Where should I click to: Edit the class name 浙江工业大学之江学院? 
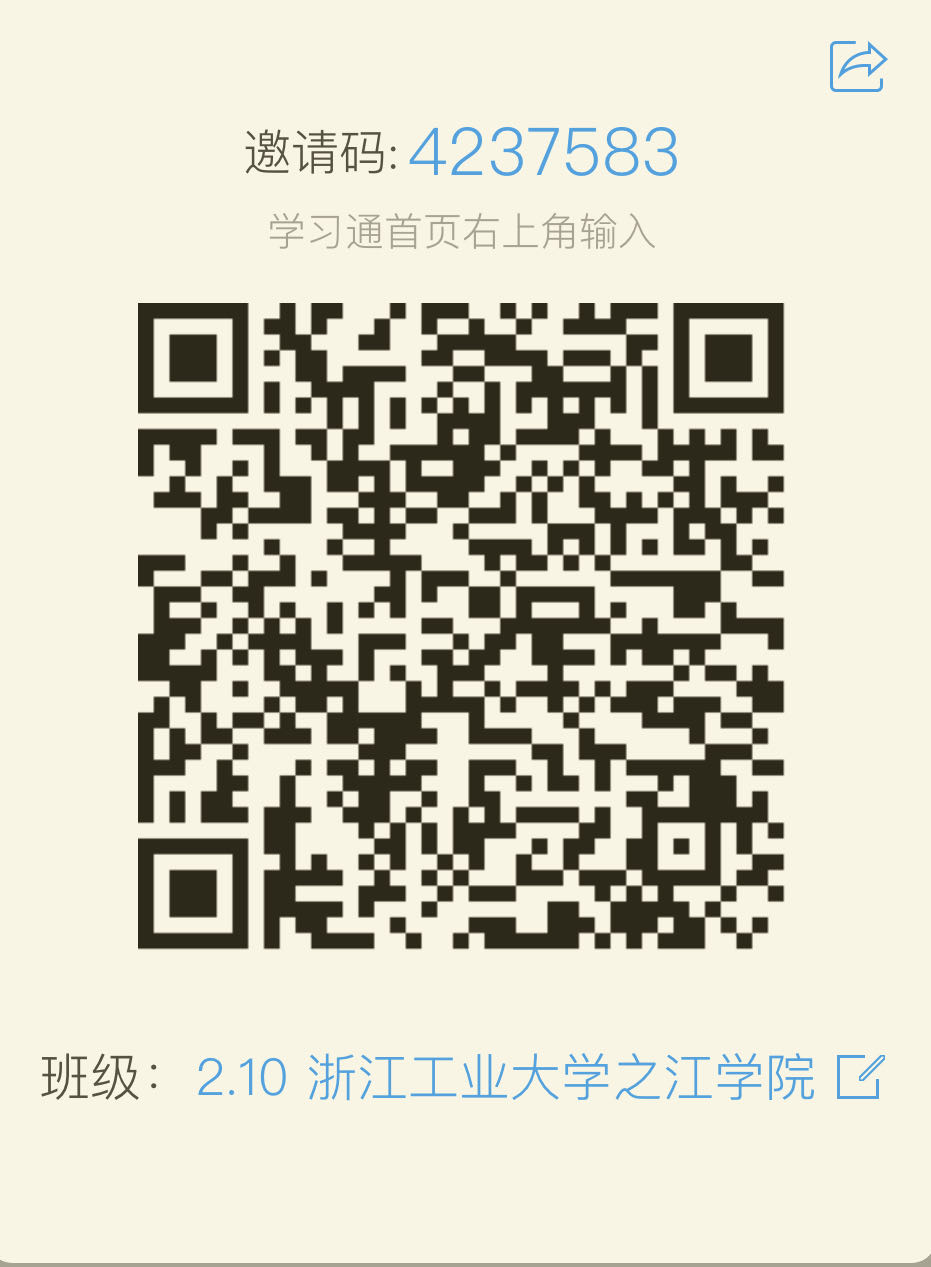(859, 1077)
